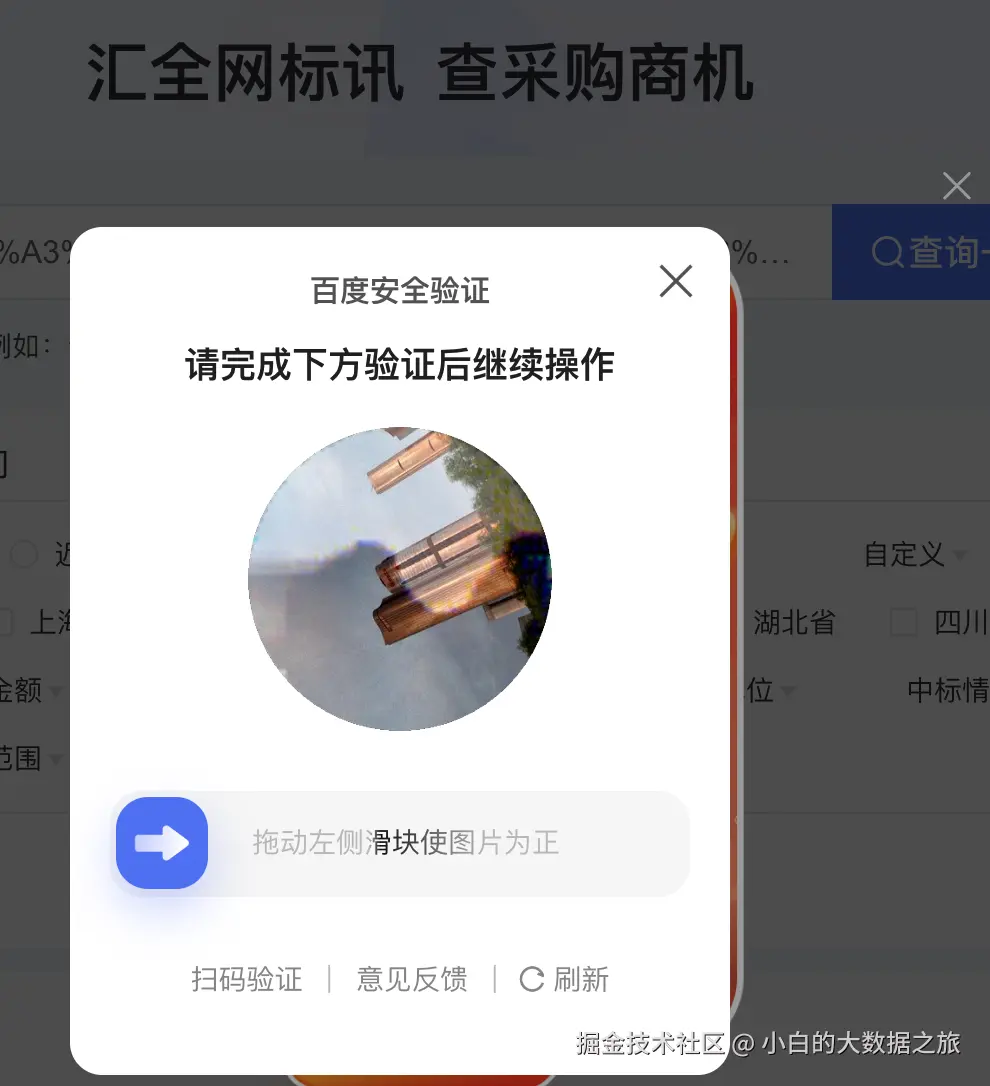Open 扫码验证 QR verification option
This screenshot has height=1086, width=990.
click(x=247, y=979)
